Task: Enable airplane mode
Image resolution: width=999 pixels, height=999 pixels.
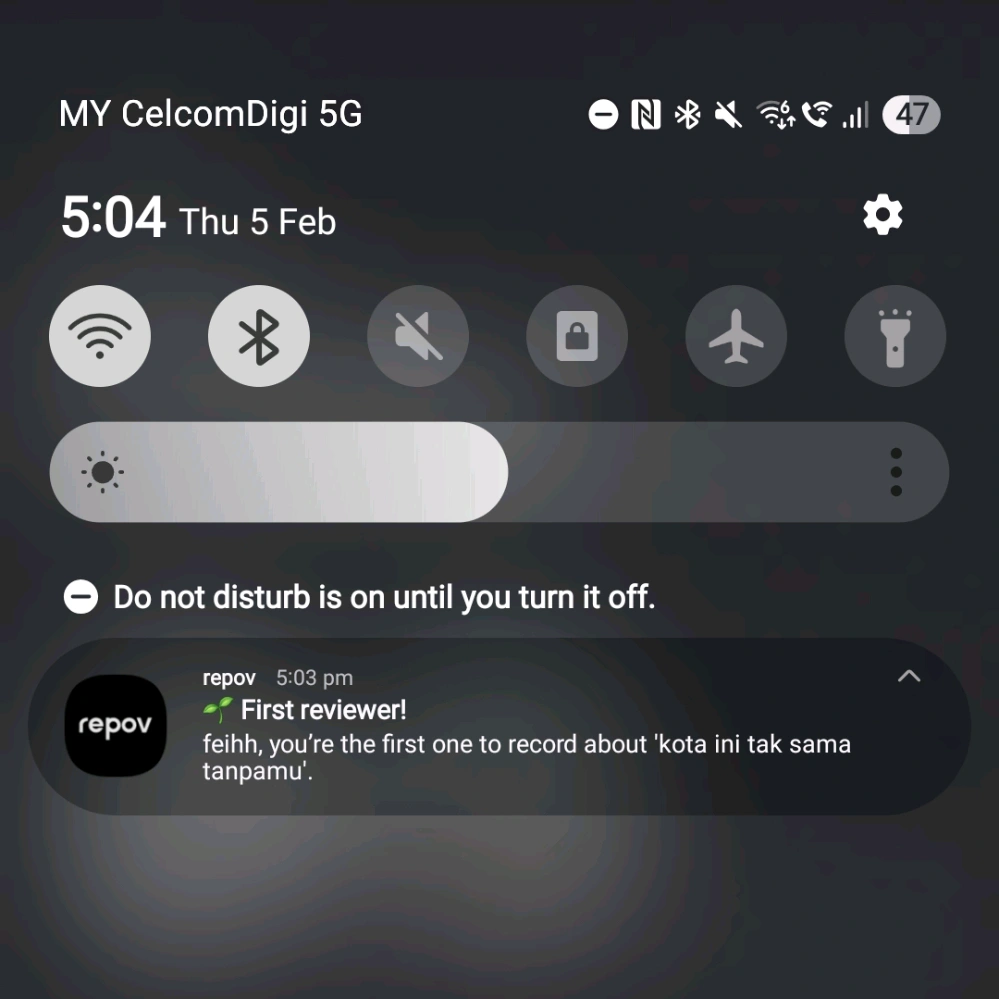Action: coord(736,336)
